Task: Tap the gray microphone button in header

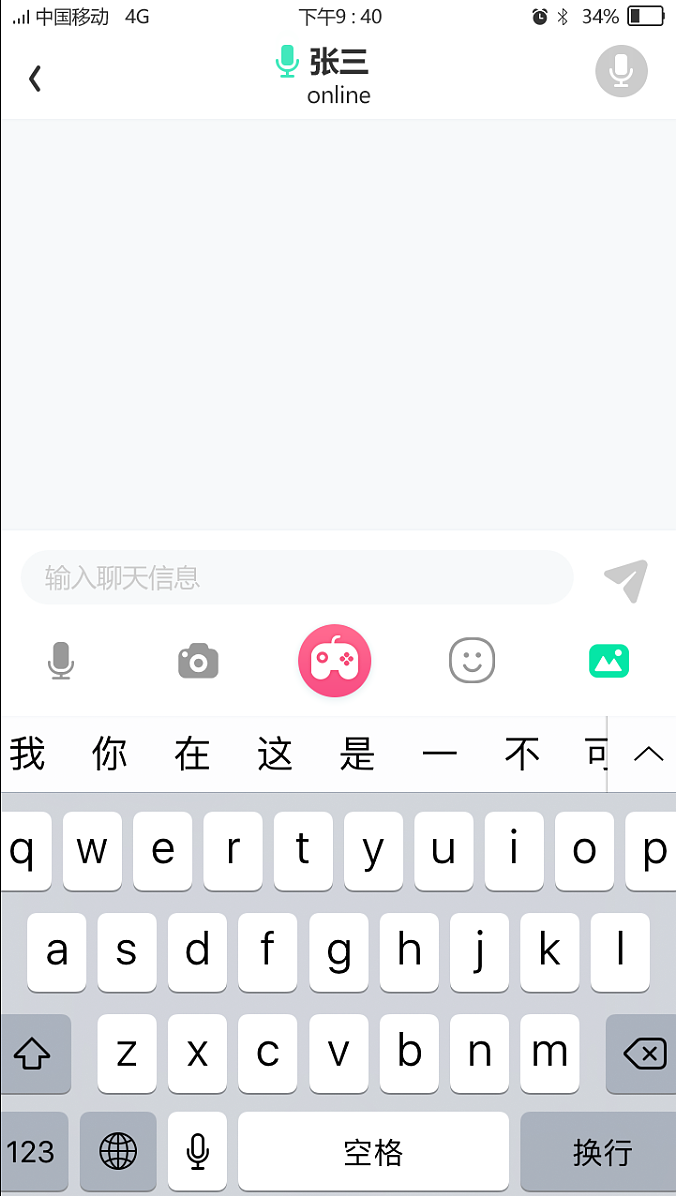Action: pos(621,71)
